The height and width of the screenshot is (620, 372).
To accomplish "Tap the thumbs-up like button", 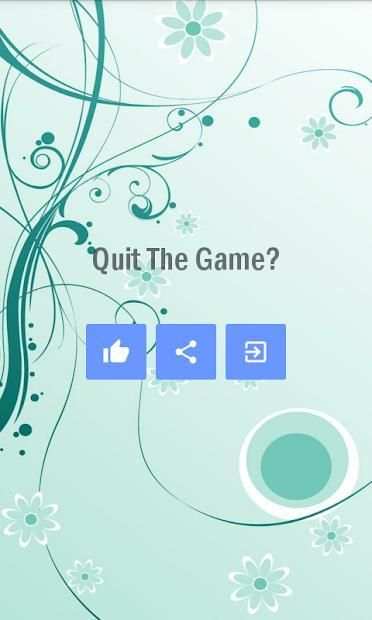I will click(x=116, y=352).
